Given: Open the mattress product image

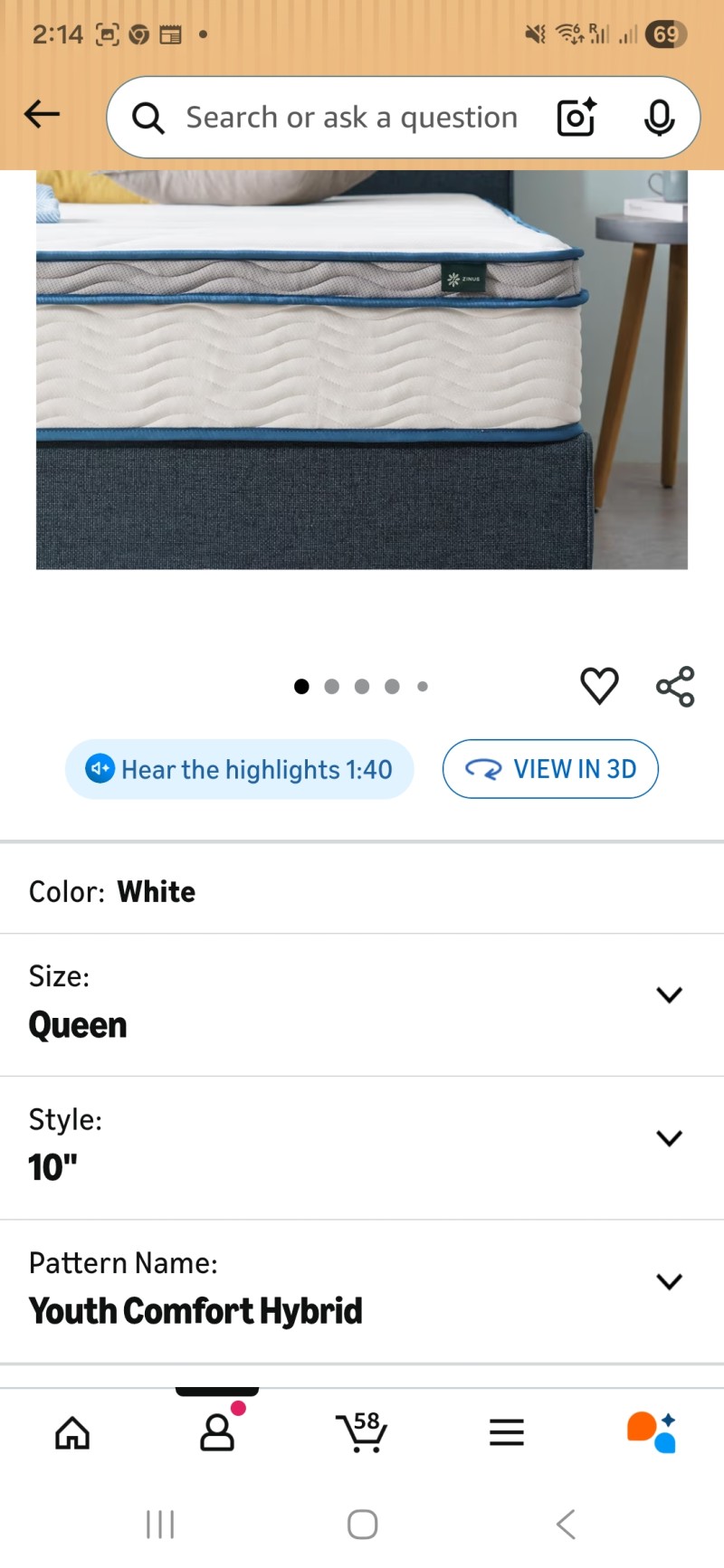Looking at the screenshot, I should (362, 371).
